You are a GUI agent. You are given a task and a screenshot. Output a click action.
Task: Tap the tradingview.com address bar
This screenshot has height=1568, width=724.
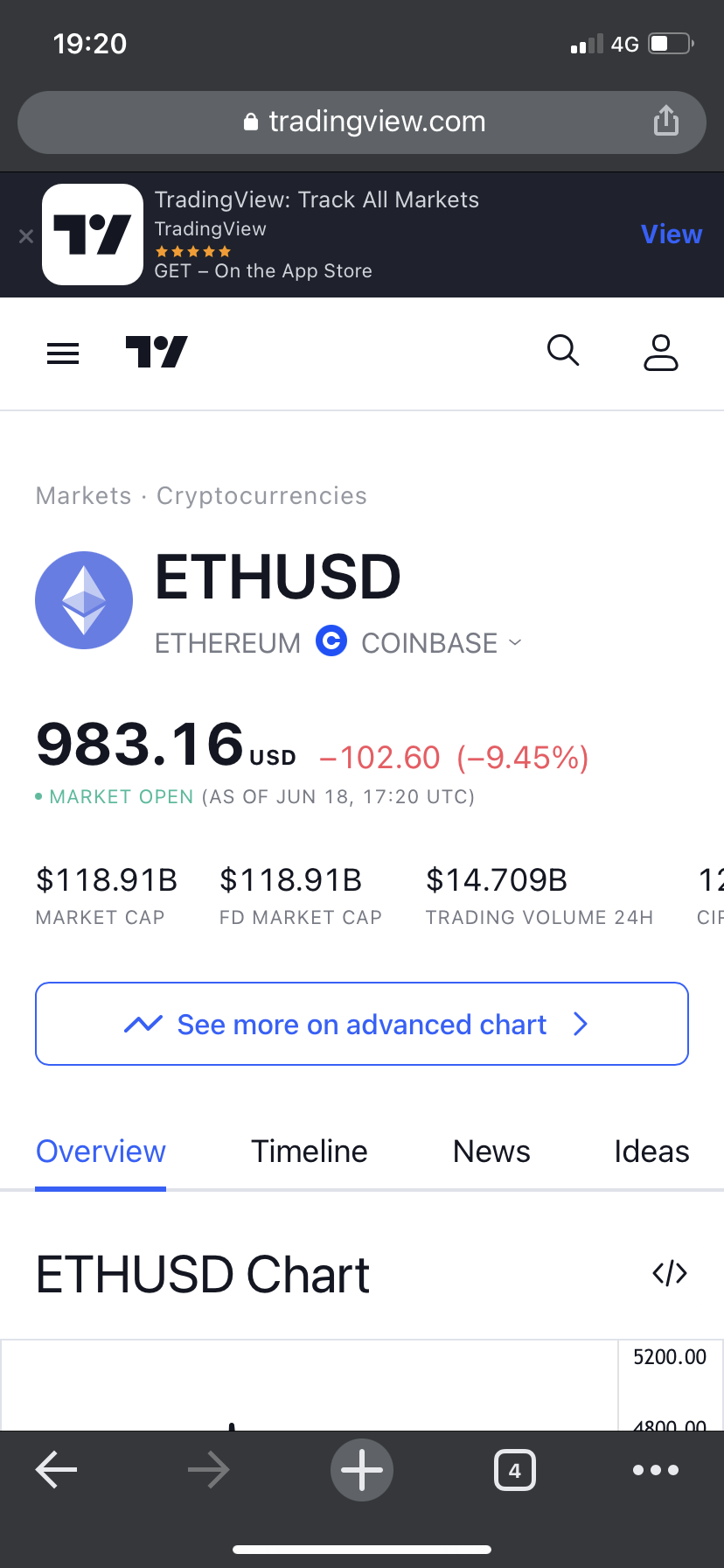(362, 122)
